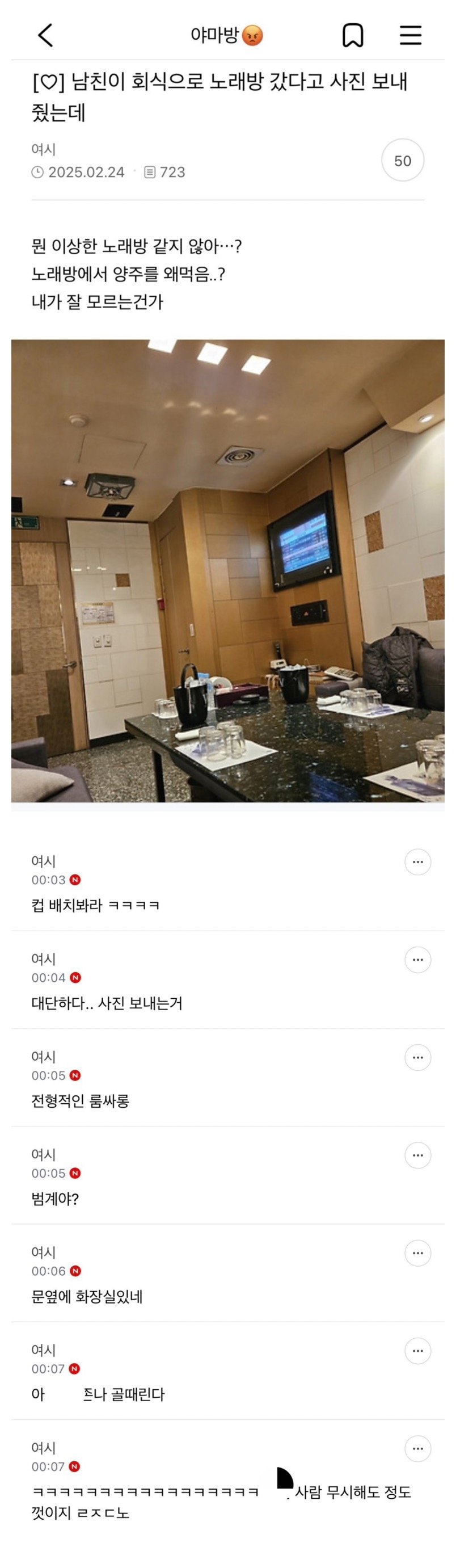The width and height of the screenshot is (456, 1568).
Task: Open options for comment 골때린다
Action: pos(417,1351)
